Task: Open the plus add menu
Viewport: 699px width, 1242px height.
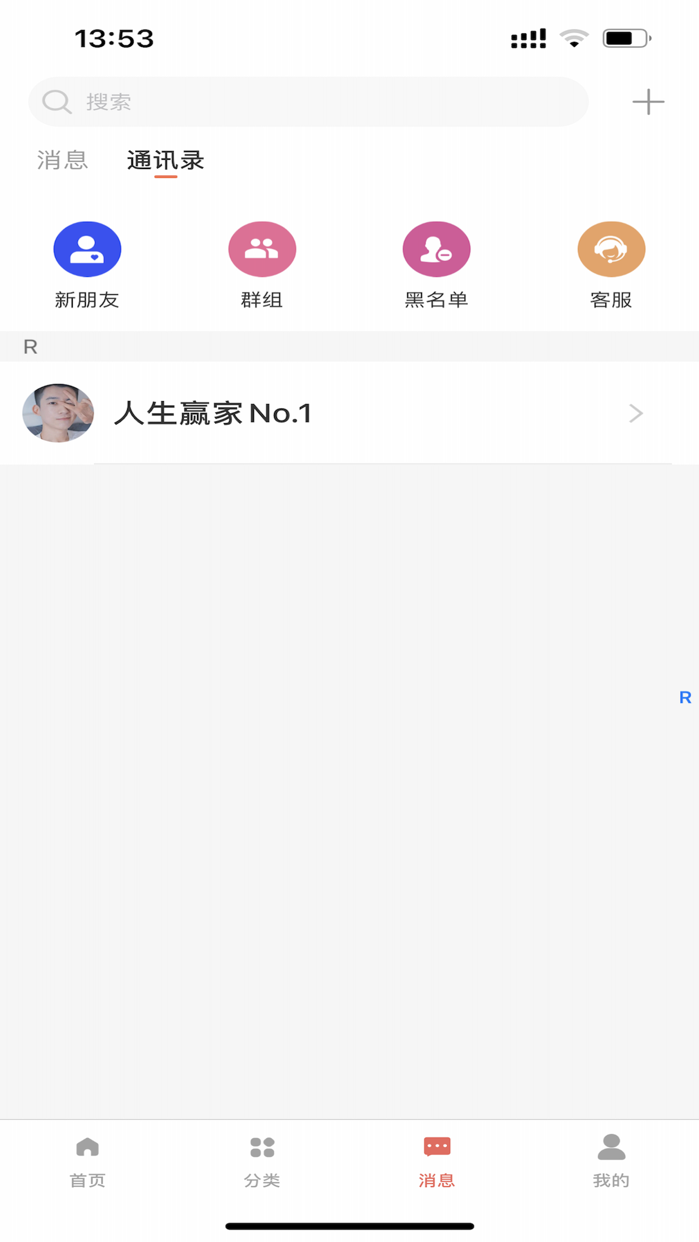Action: click(648, 102)
